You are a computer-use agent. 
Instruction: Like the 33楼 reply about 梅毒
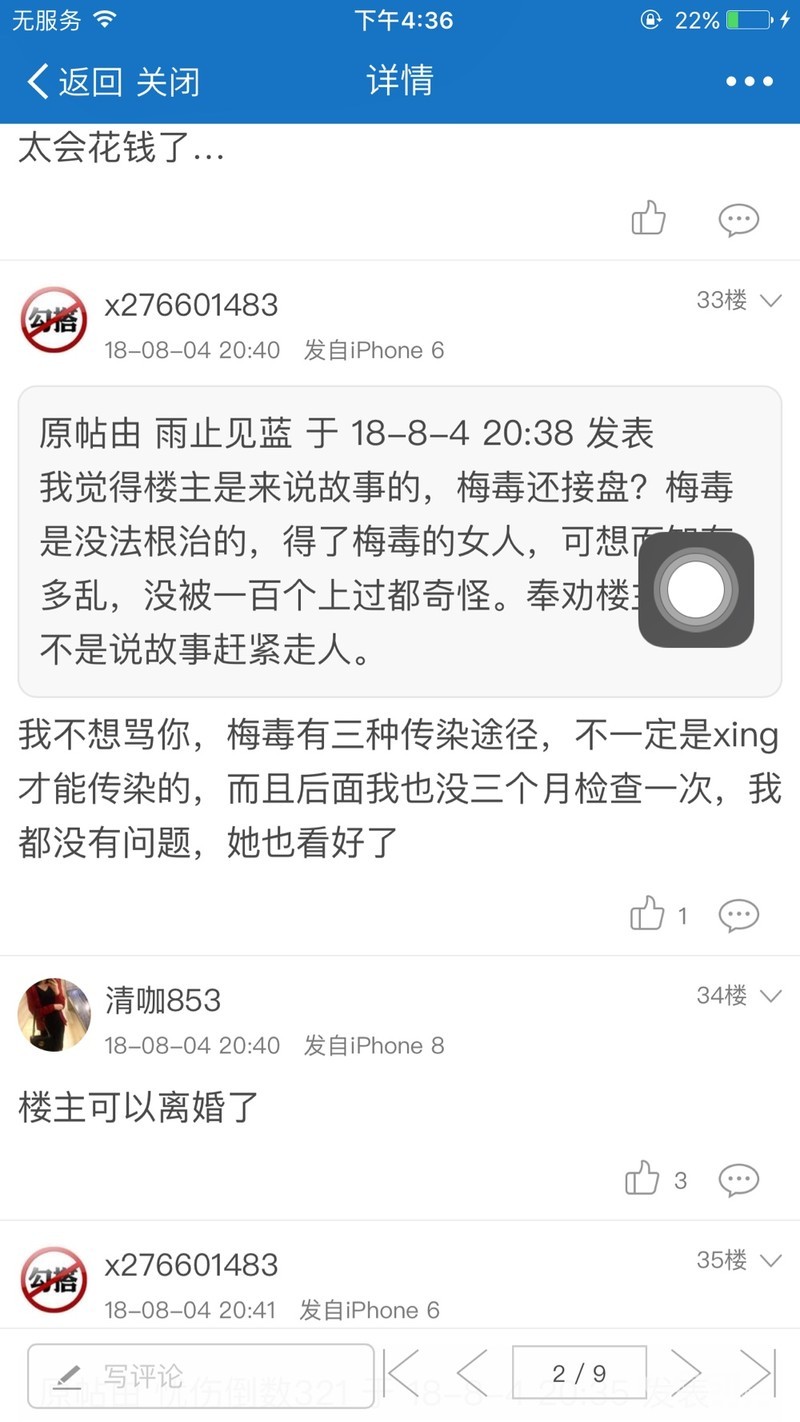pos(648,914)
